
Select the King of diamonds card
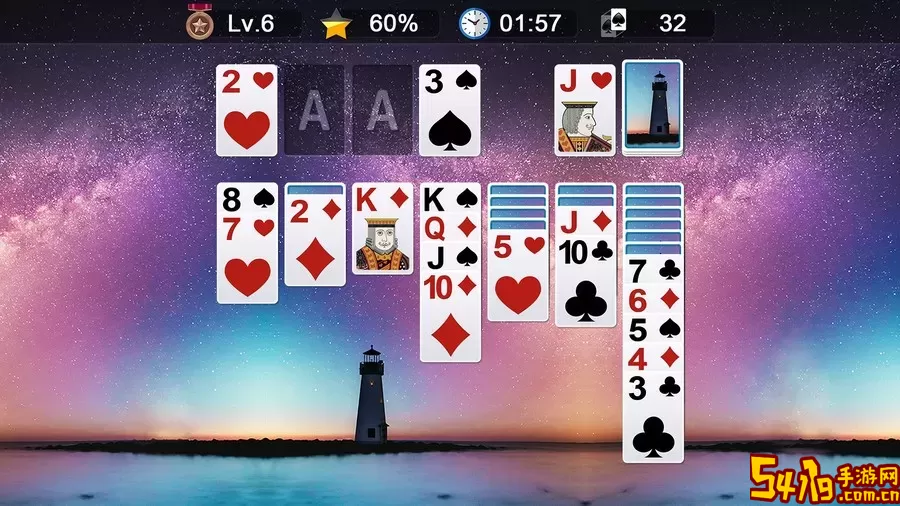click(382, 230)
